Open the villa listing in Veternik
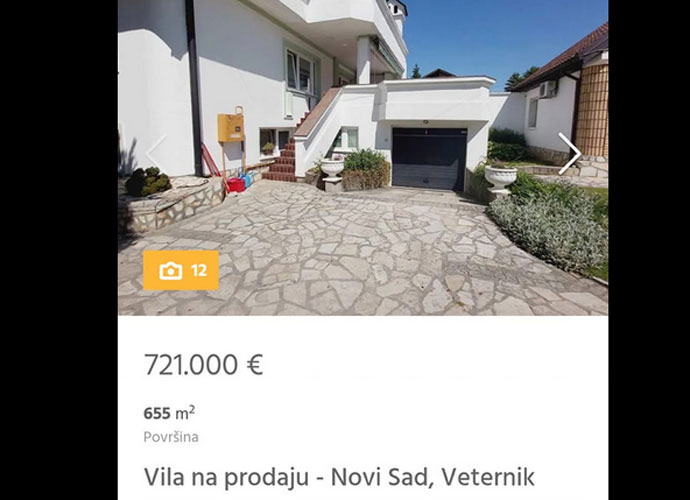 tap(339, 476)
